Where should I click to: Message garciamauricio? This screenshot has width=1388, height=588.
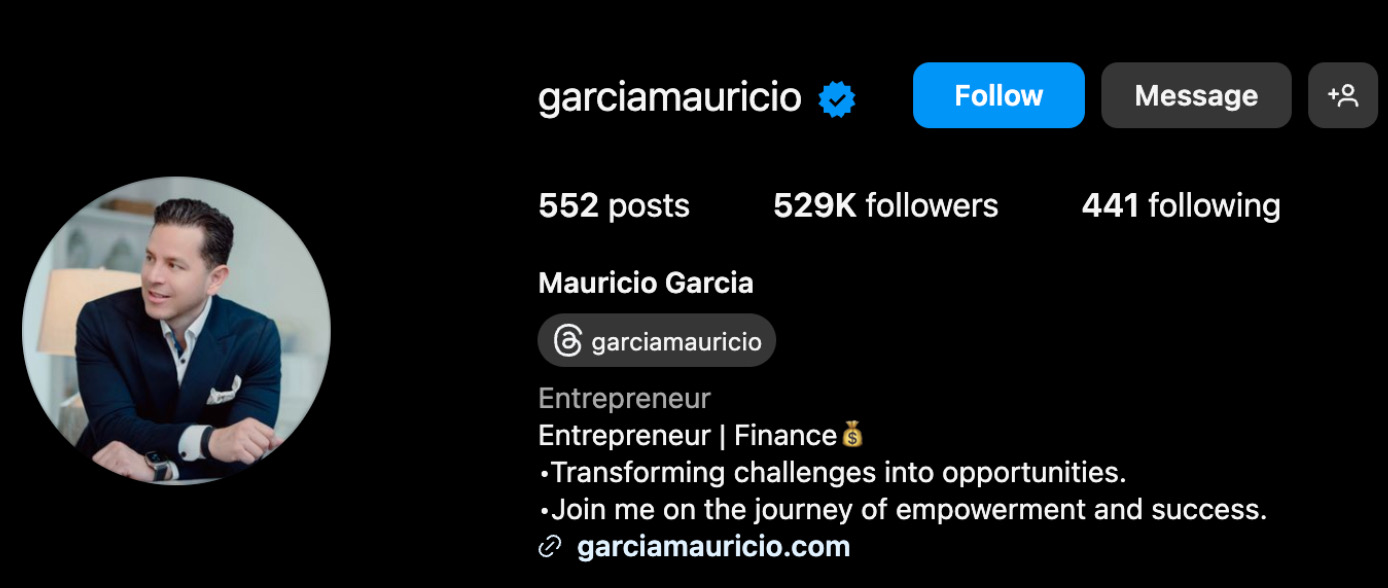tap(1196, 96)
